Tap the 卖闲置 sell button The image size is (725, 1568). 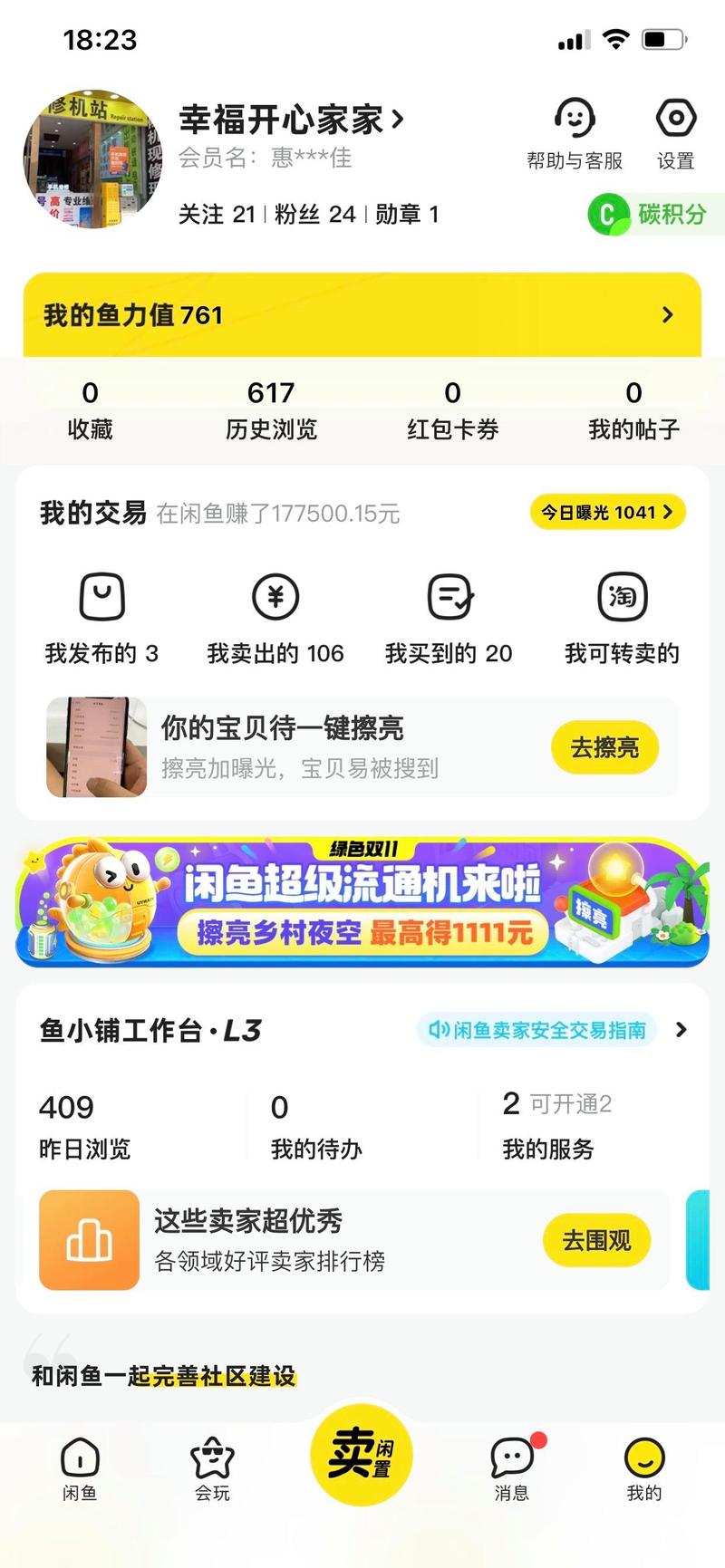tap(362, 1455)
